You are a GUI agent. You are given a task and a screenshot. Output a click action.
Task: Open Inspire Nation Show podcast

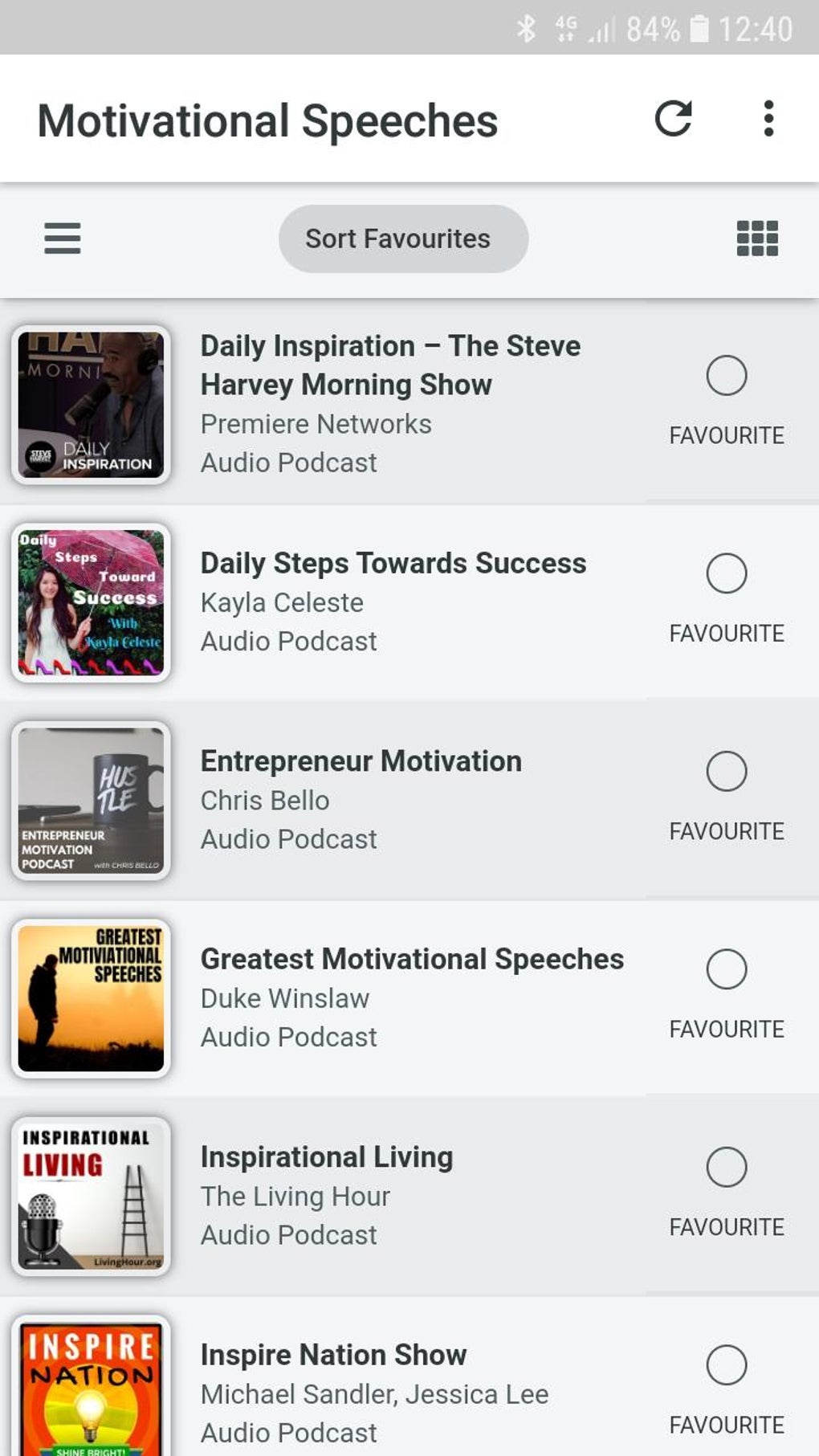pos(333,1355)
